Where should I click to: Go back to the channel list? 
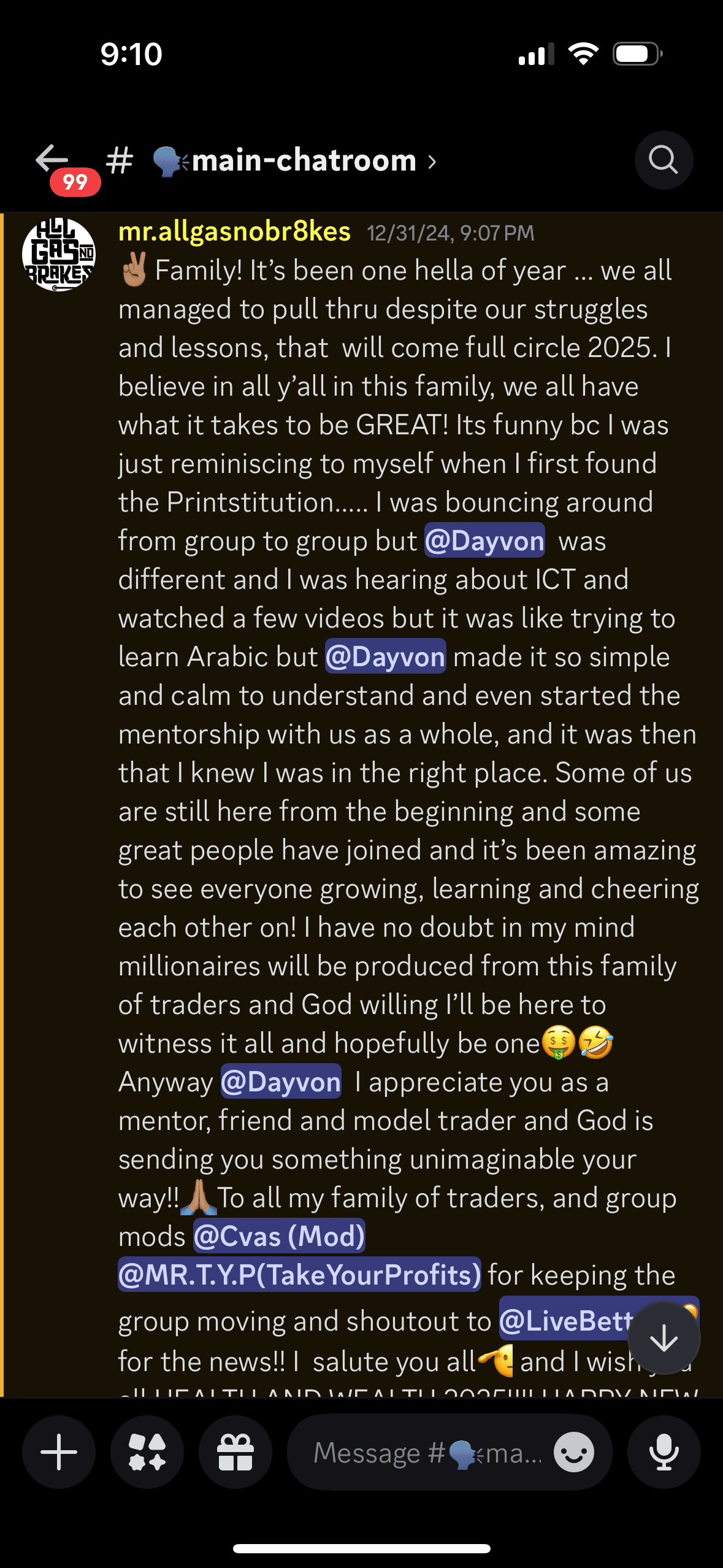click(53, 160)
